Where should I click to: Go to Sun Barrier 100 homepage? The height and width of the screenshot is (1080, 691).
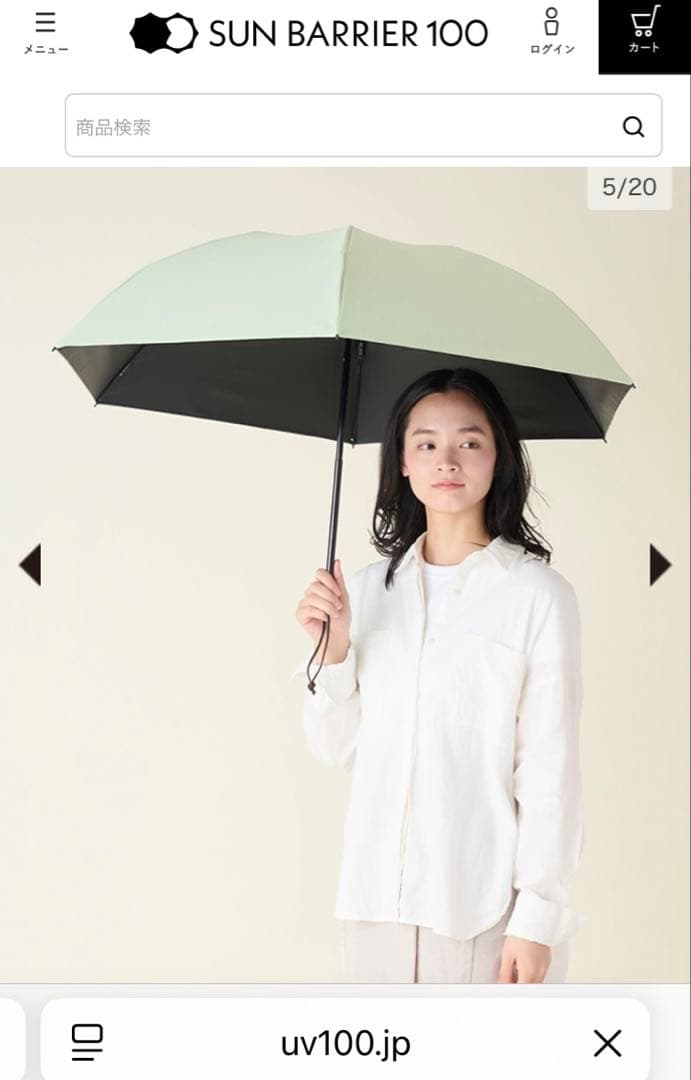click(309, 33)
